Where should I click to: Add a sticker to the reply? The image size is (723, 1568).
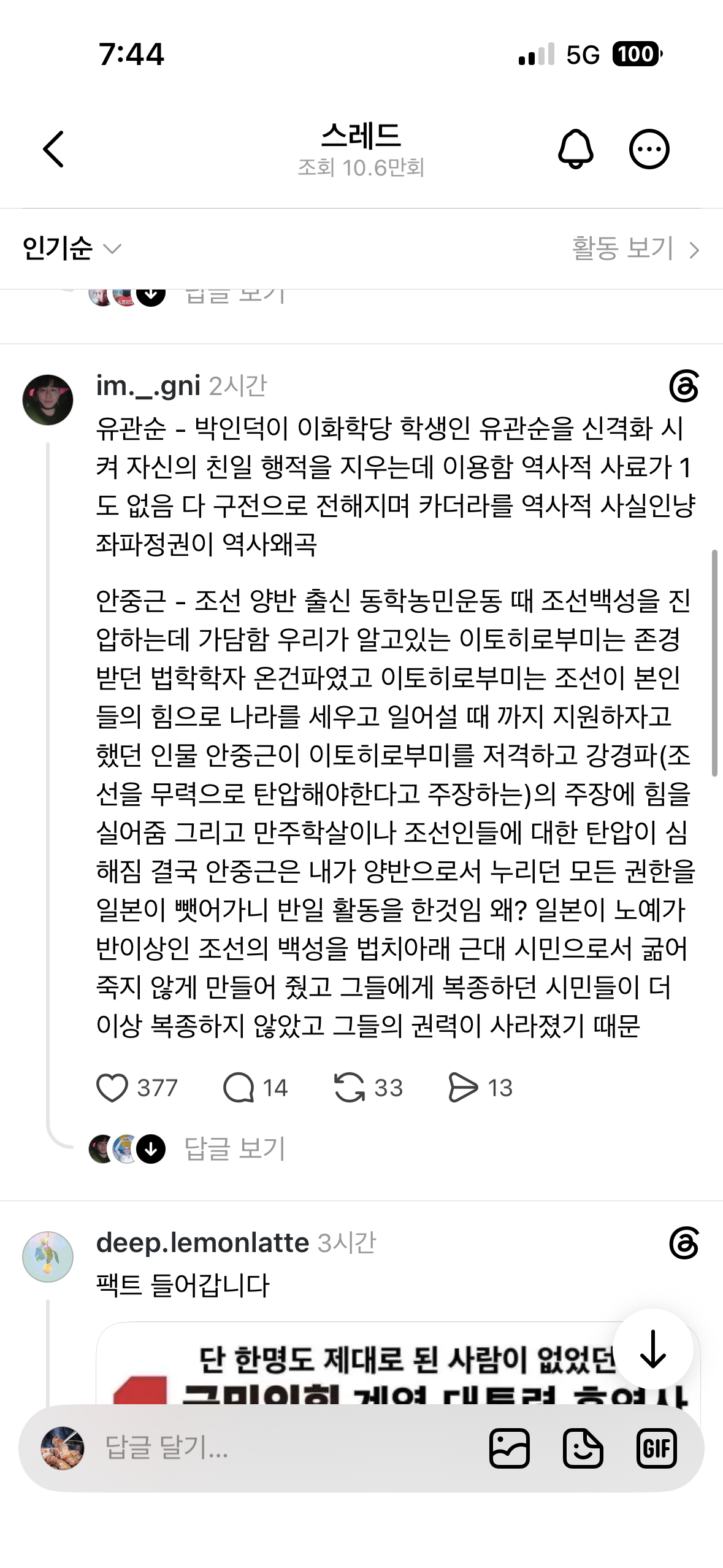point(583,1448)
